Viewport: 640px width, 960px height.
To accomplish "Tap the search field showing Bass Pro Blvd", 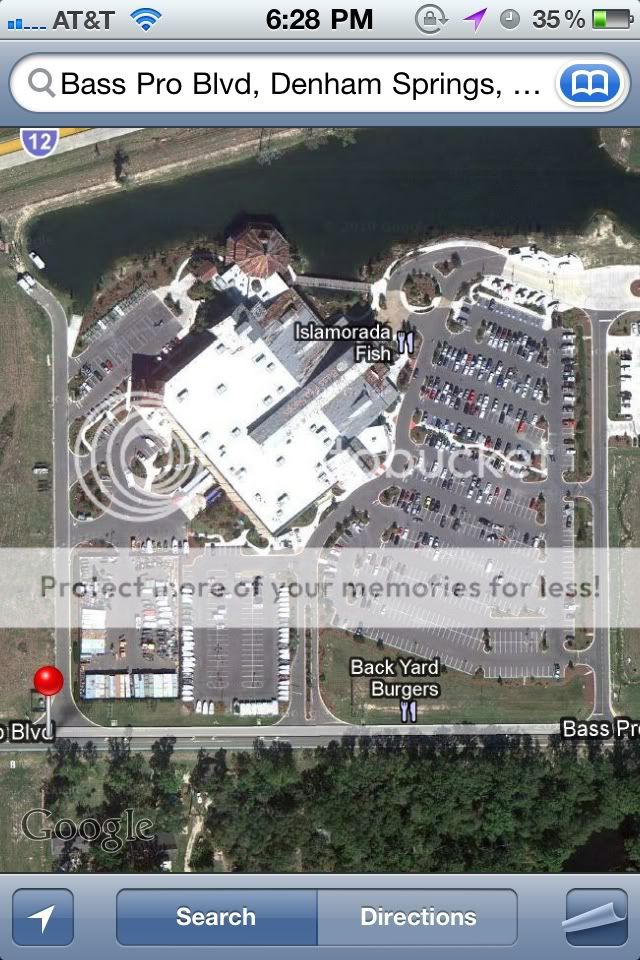I will (290, 84).
